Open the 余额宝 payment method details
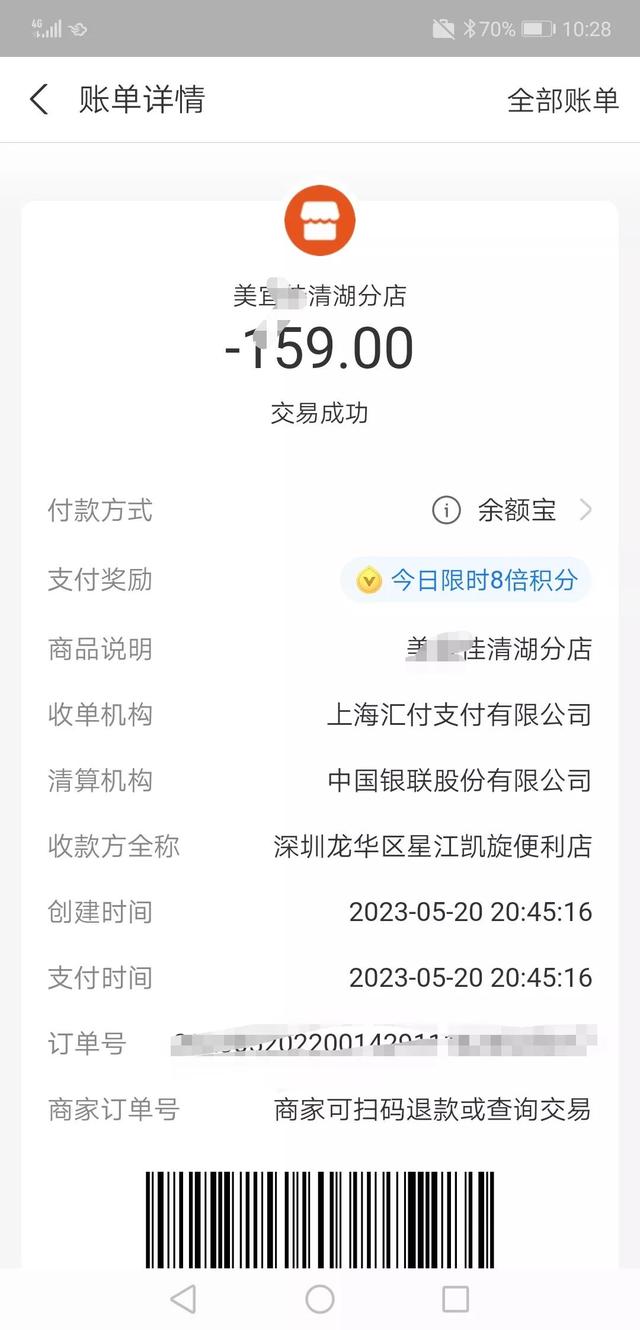Image resolution: width=640 pixels, height=1330 pixels. (x=518, y=511)
